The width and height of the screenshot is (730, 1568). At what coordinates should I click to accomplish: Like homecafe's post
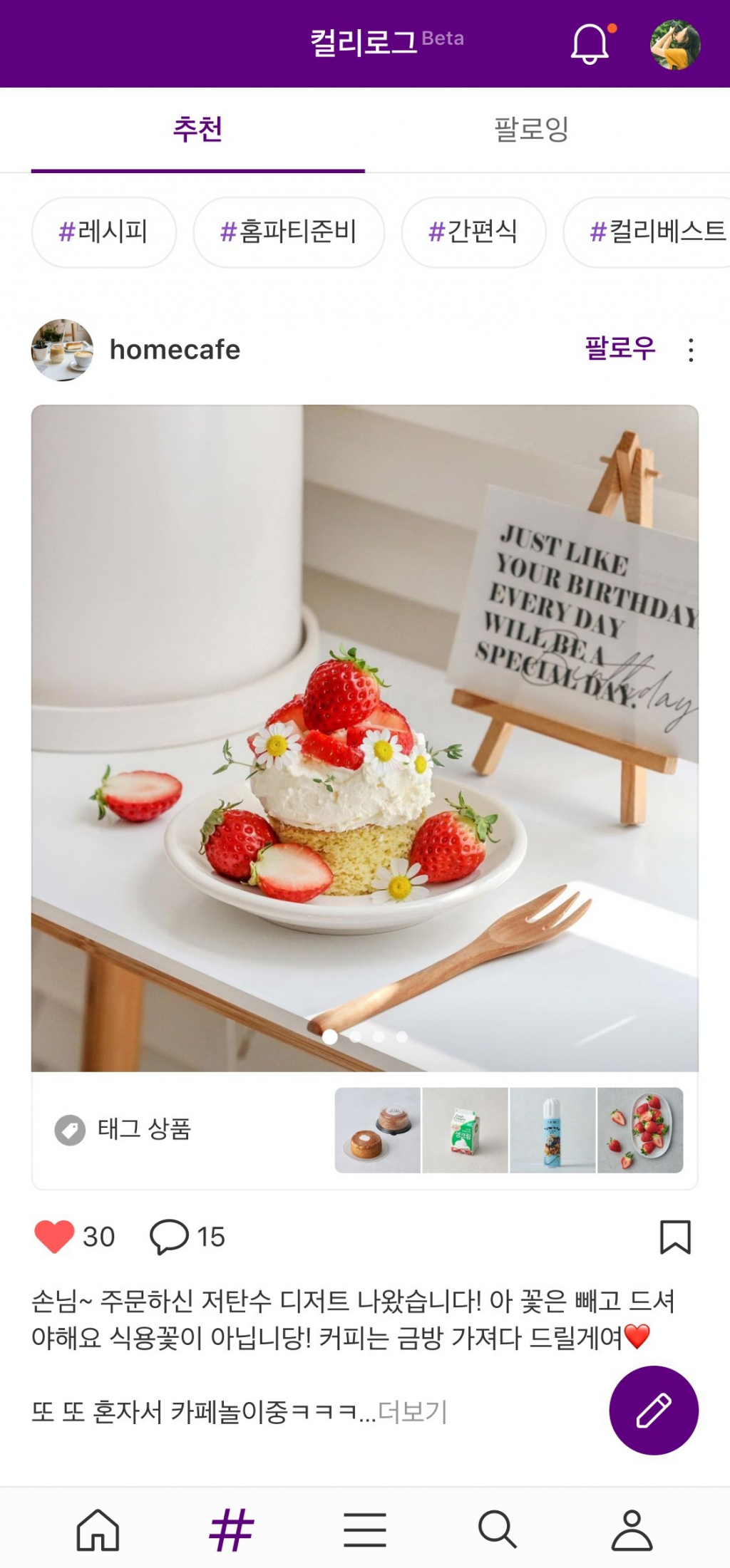[x=54, y=1236]
